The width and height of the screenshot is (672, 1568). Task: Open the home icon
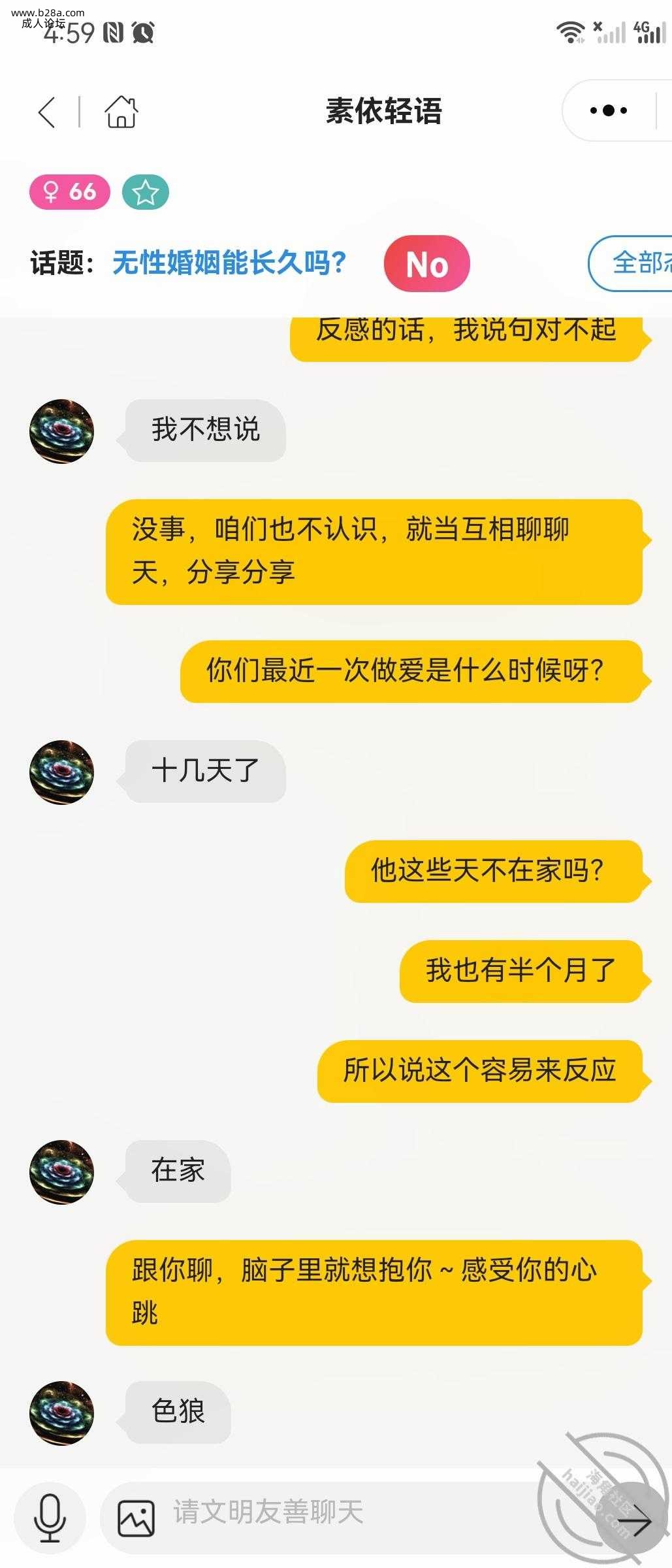point(121,112)
